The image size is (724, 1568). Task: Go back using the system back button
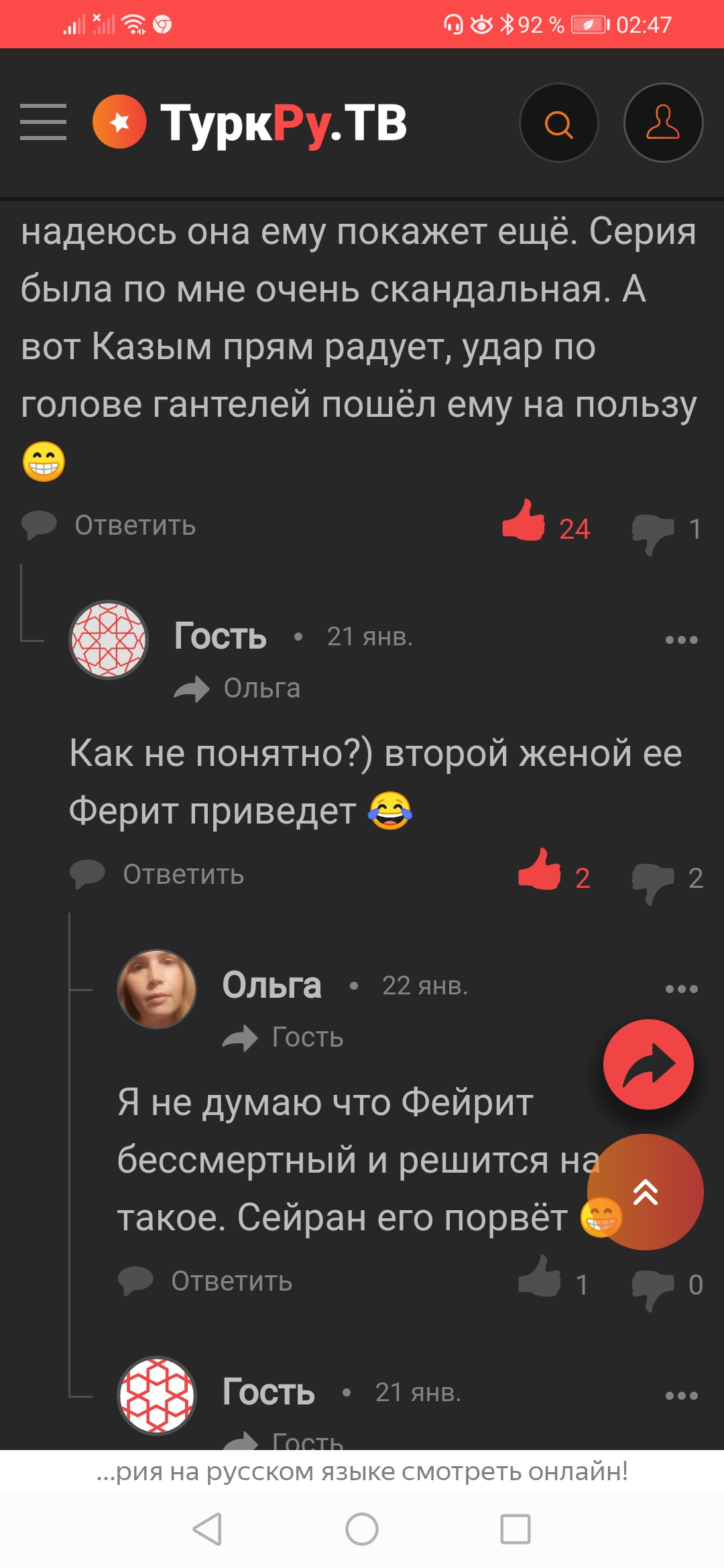tap(207, 1529)
